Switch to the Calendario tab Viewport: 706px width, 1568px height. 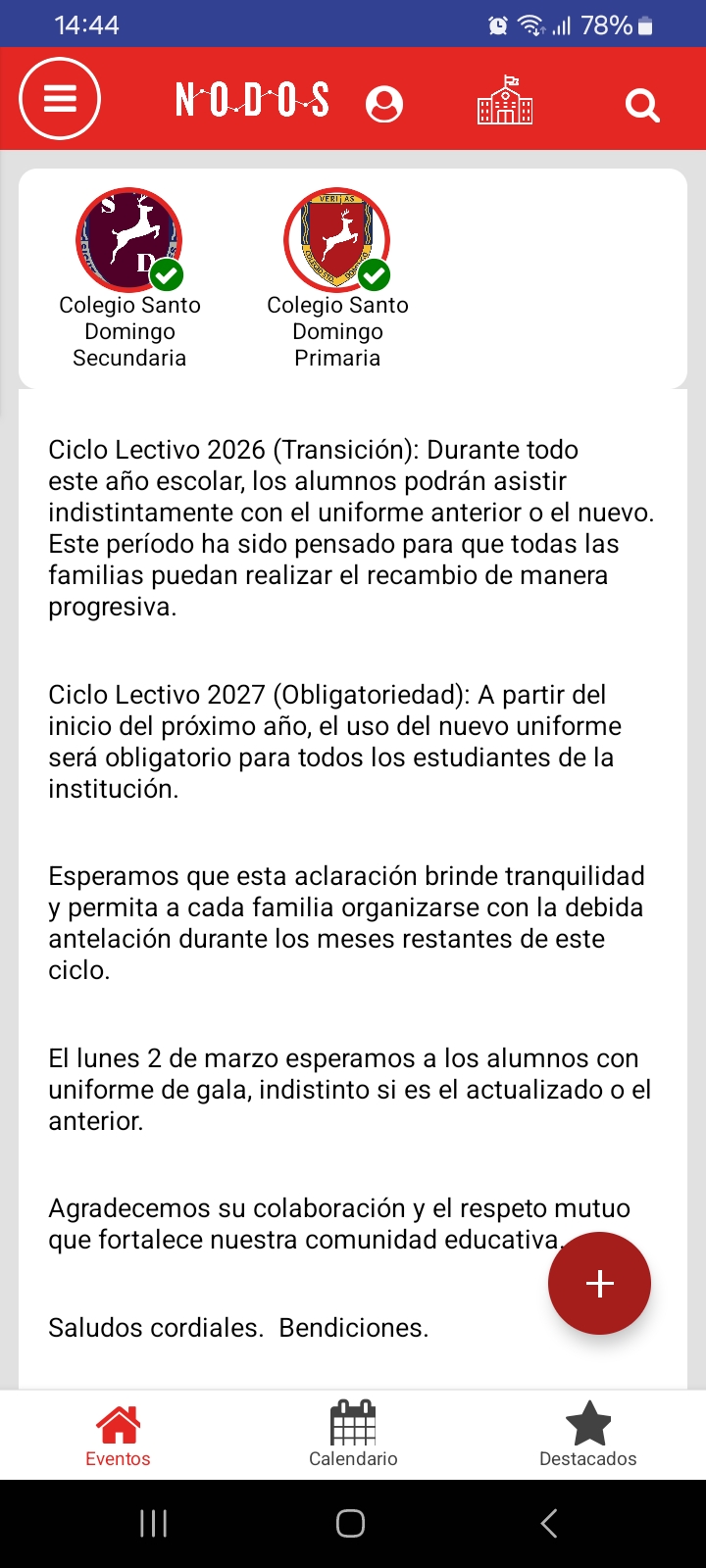coord(353,1435)
